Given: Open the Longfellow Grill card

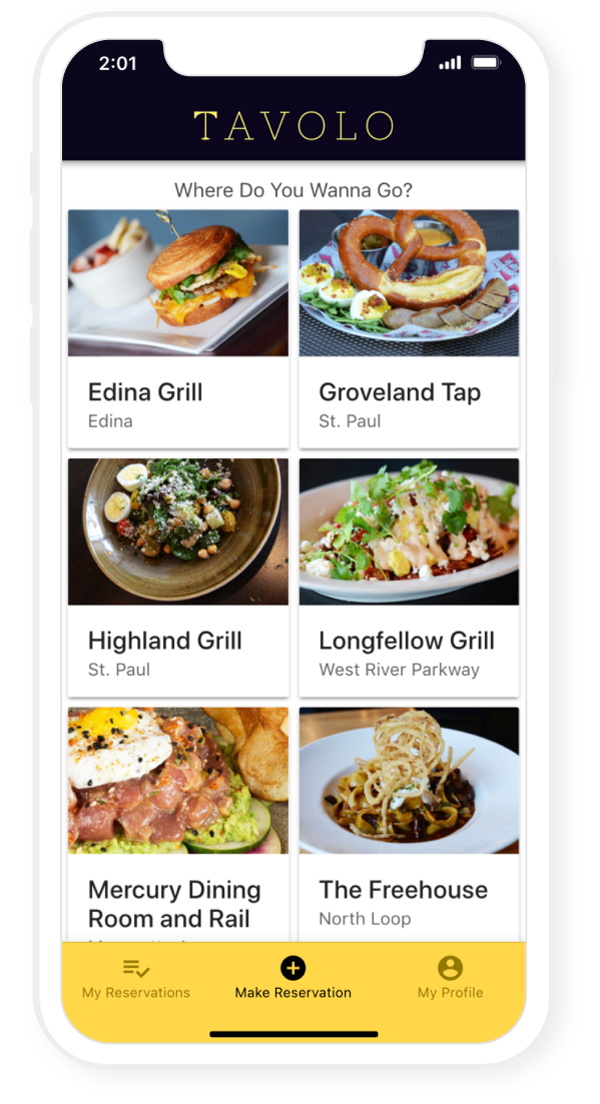Looking at the screenshot, I should pos(408,577).
